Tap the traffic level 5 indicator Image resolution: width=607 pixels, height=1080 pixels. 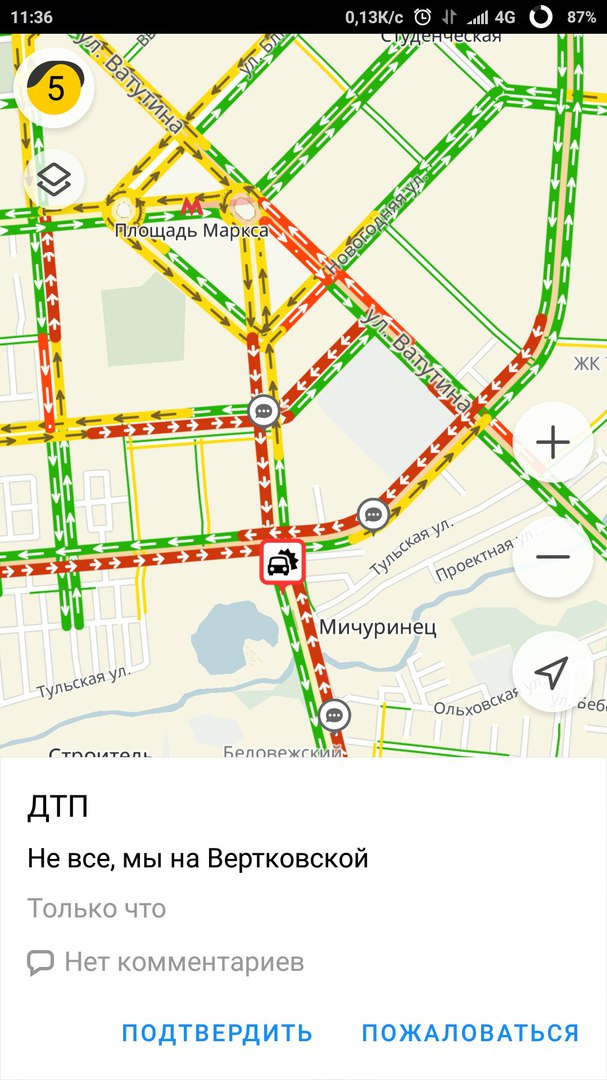54,87
